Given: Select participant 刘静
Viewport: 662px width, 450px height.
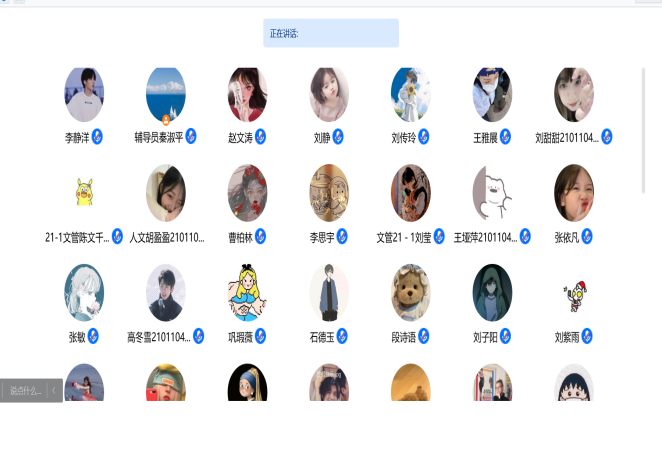Looking at the screenshot, I should (x=329, y=95).
